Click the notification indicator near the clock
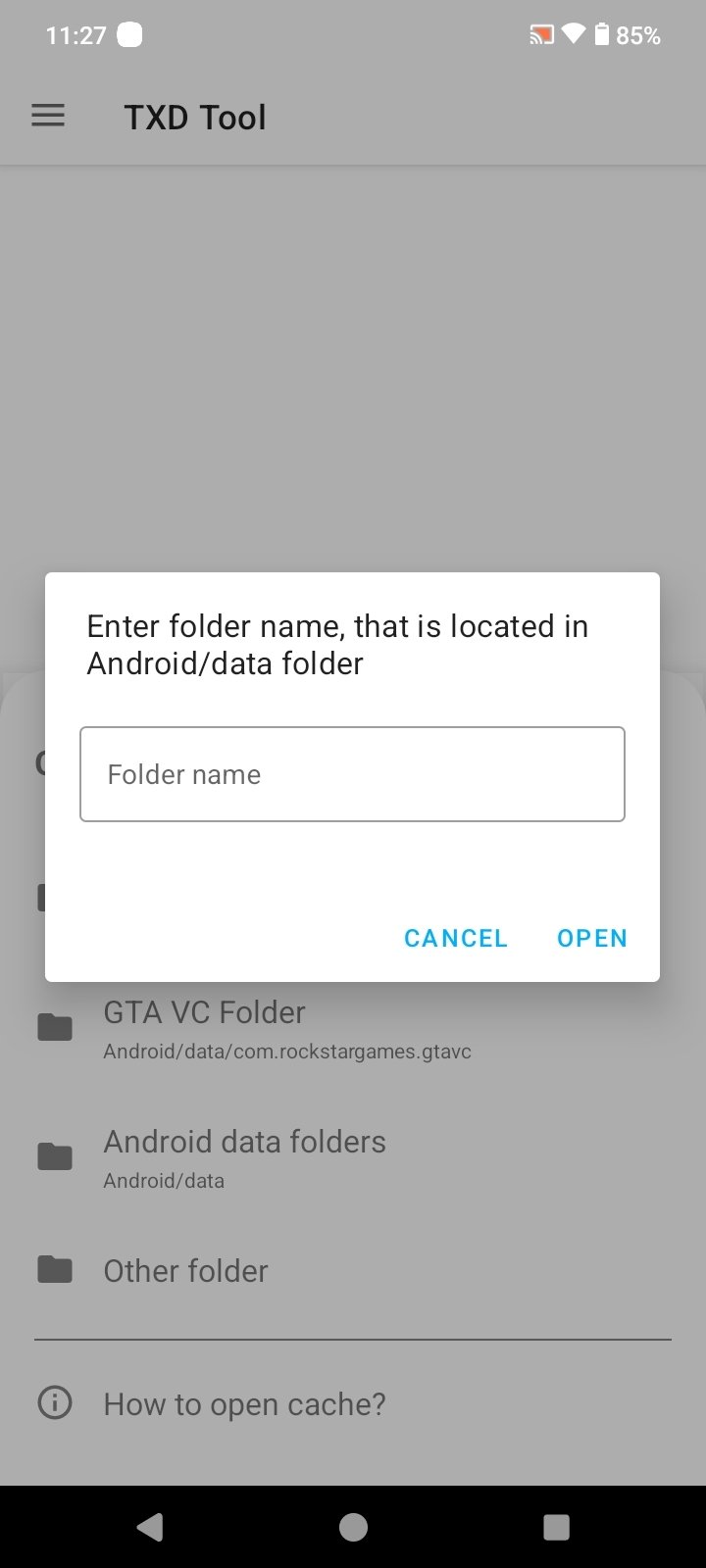 tap(130, 33)
